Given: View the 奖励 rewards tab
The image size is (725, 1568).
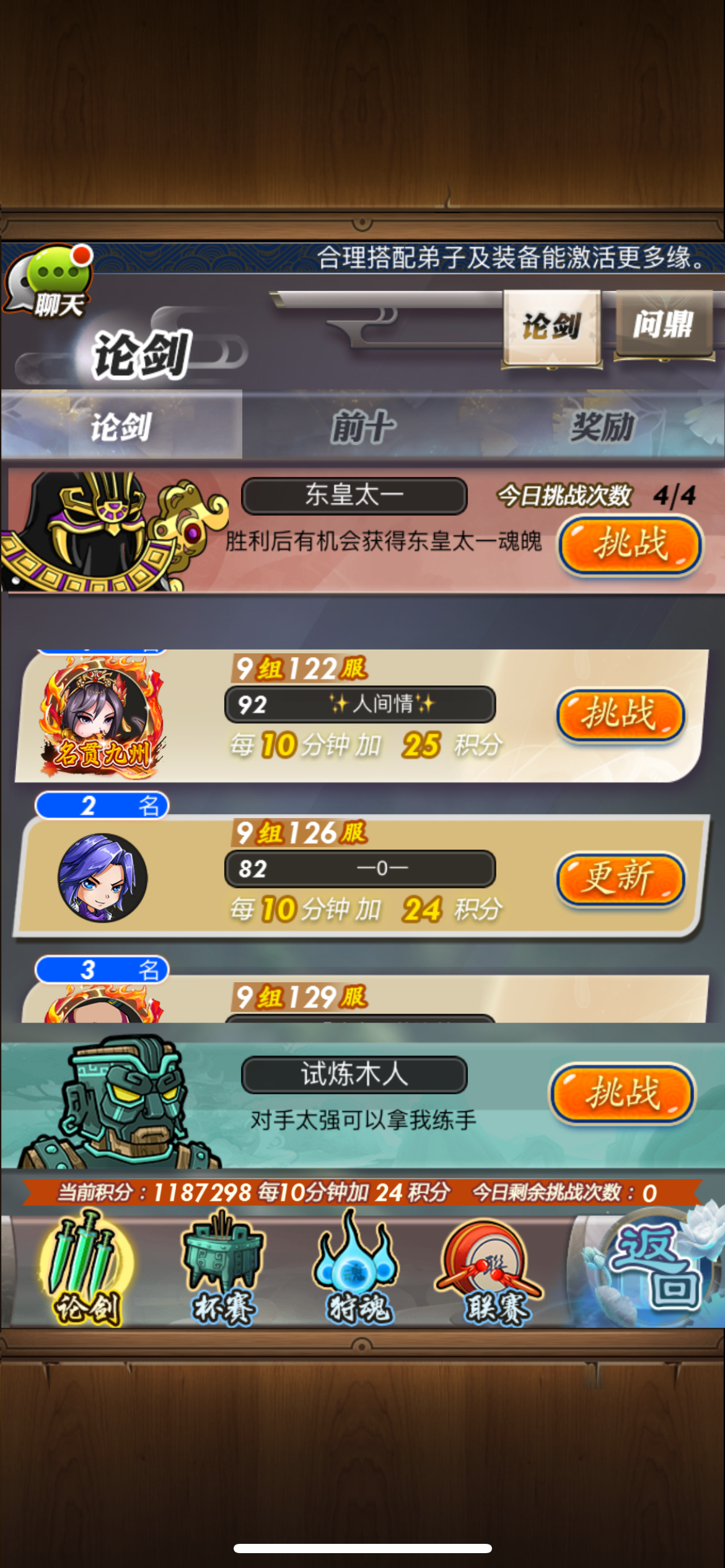Looking at the screenshot, I should pos(603,427).
